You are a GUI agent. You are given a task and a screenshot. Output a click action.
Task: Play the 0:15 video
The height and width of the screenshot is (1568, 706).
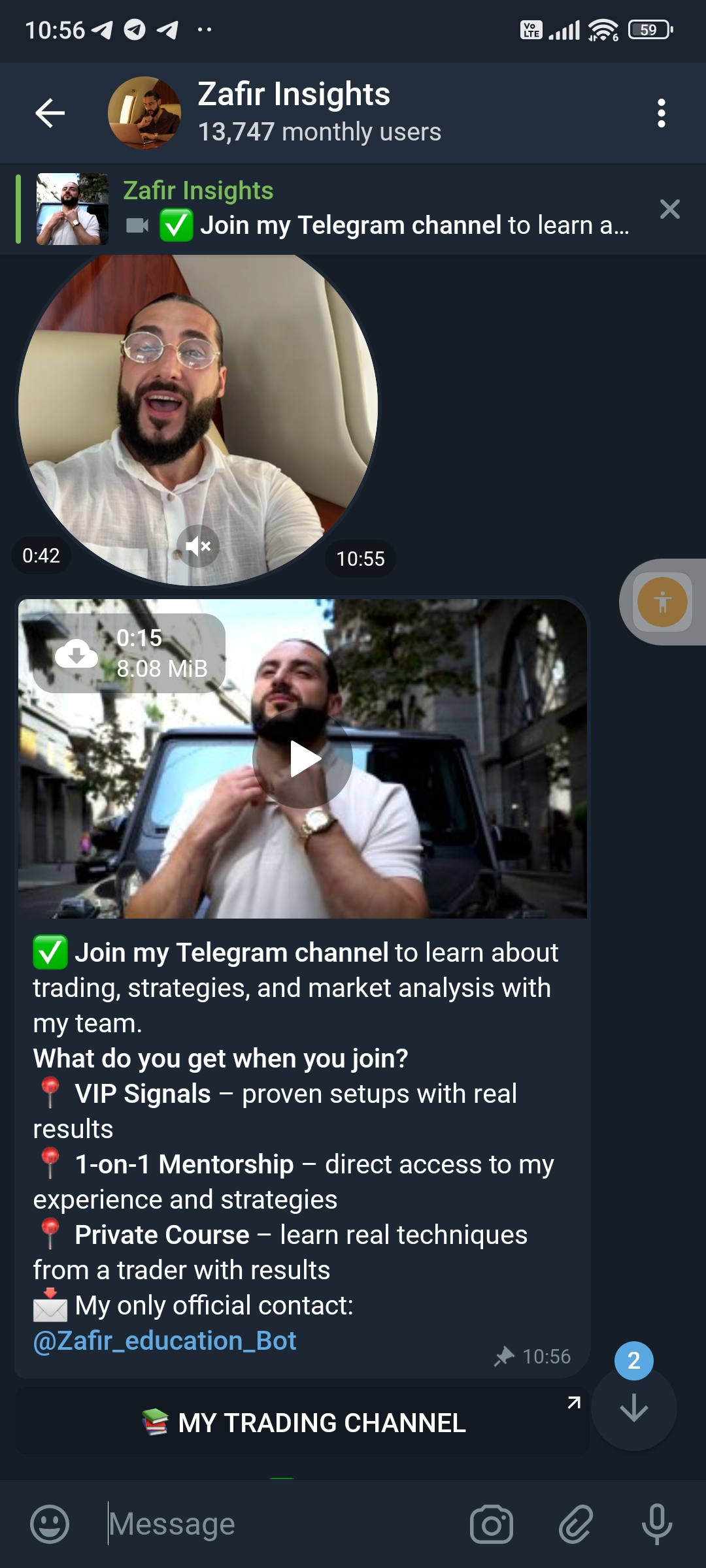(303, 759)
